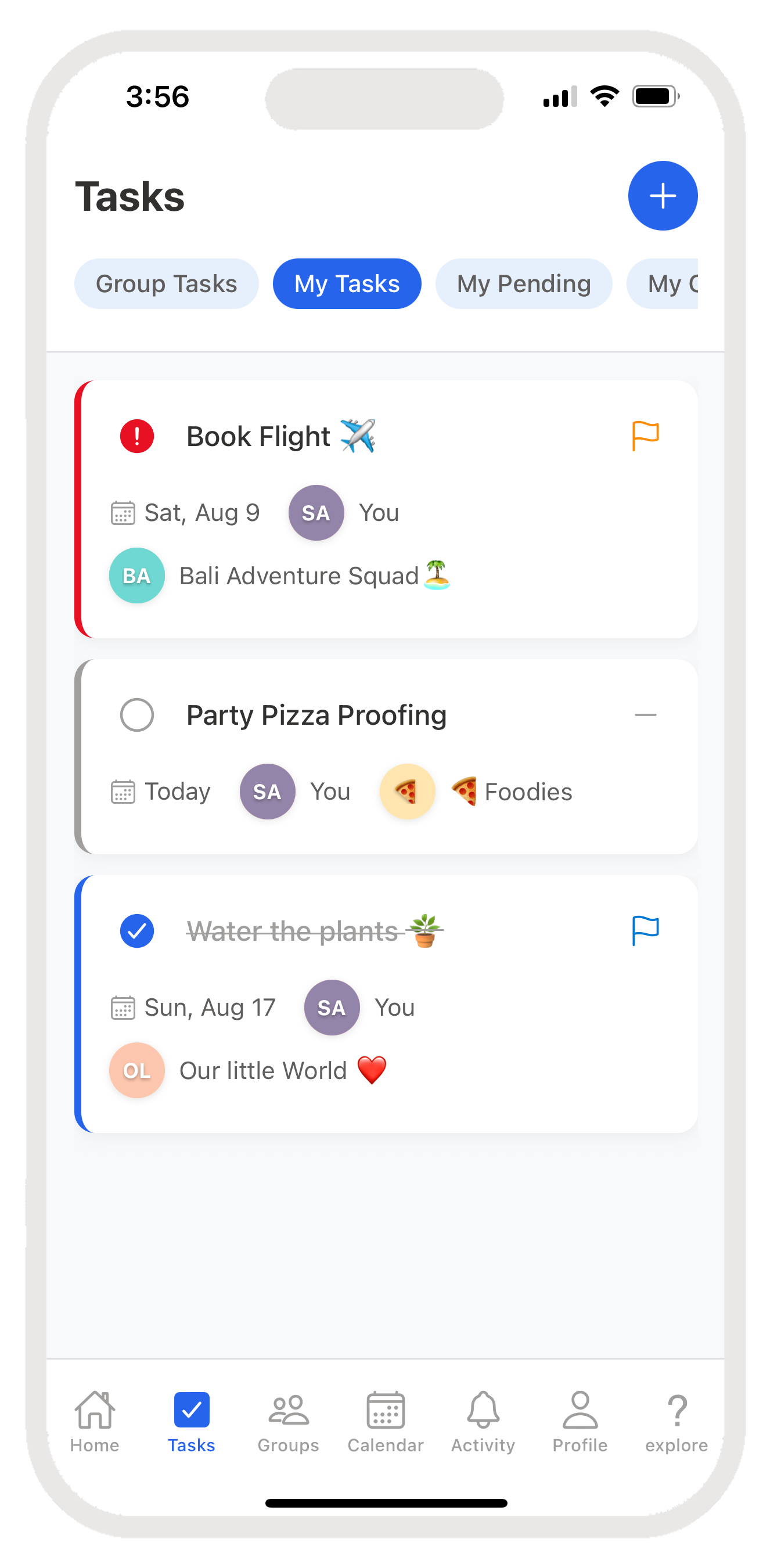Select the My Tasks chip
763x1568 pixels.
coord(347,284)
